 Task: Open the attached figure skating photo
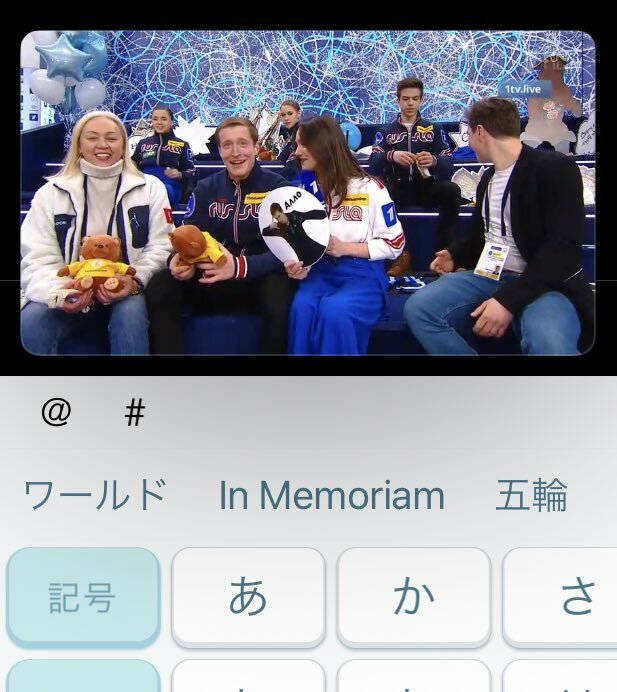308,193
